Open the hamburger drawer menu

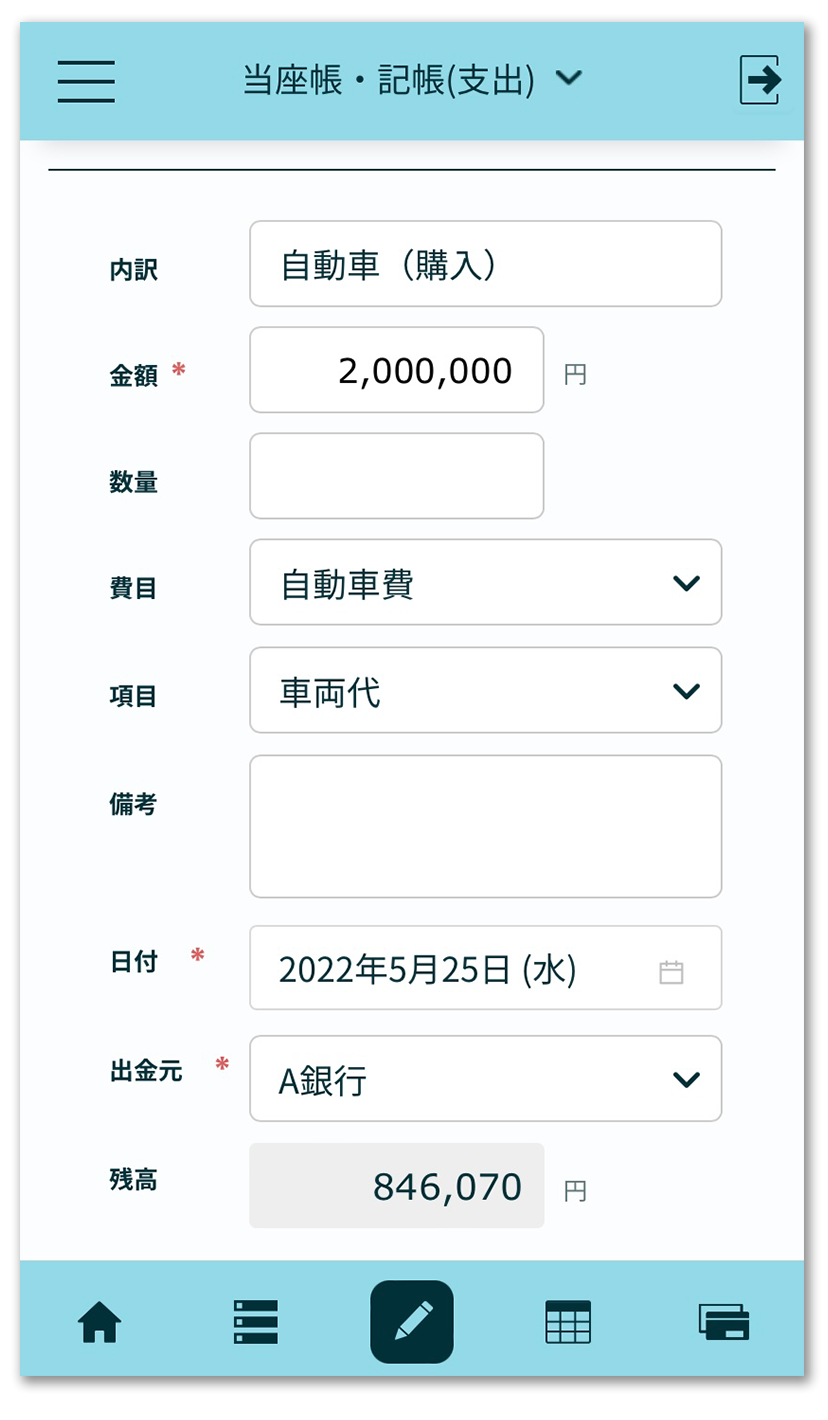click(86, 81)
